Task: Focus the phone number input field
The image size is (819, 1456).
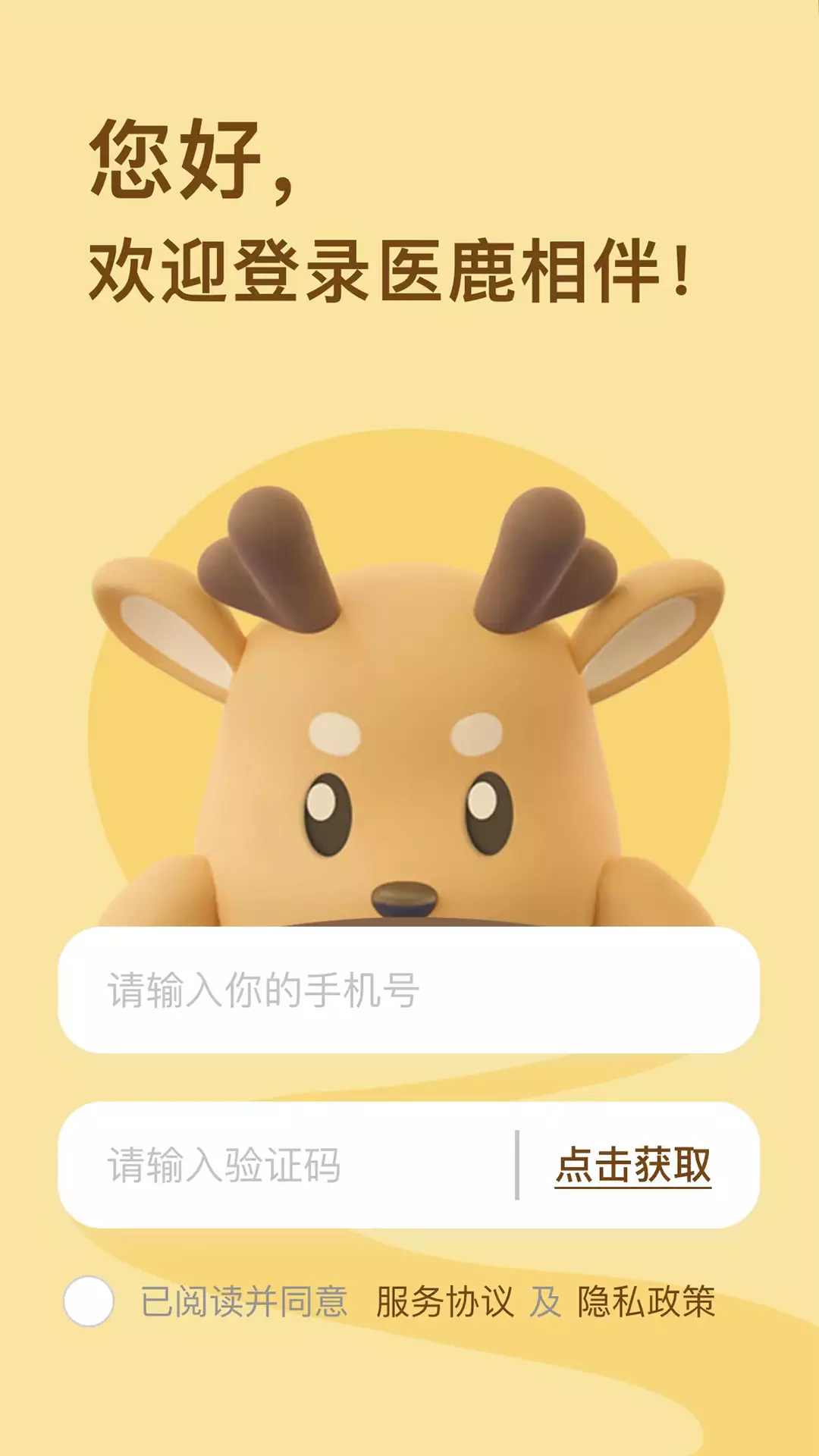Action: point(409,990)
